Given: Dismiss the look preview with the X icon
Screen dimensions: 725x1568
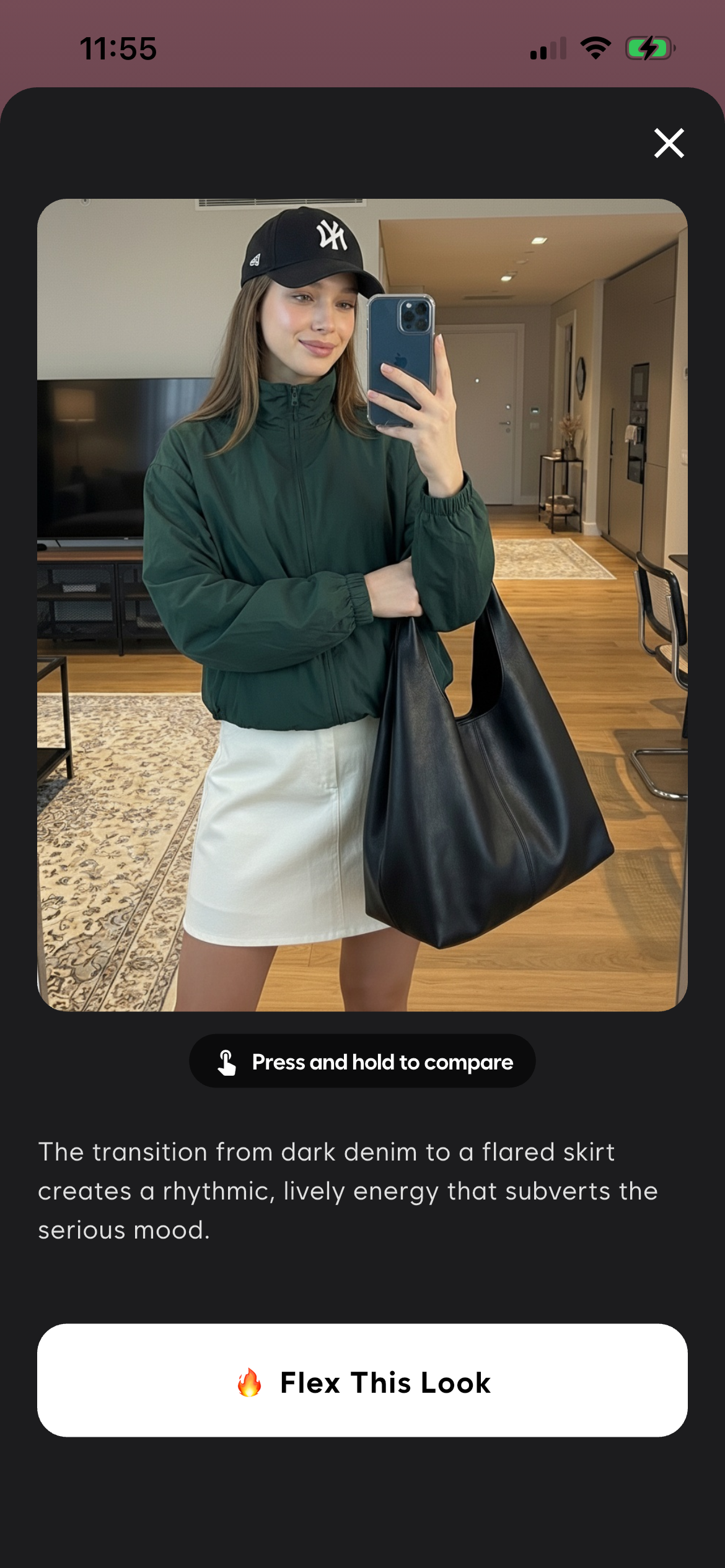Looking at the screenshot, I should pos(670,142).
